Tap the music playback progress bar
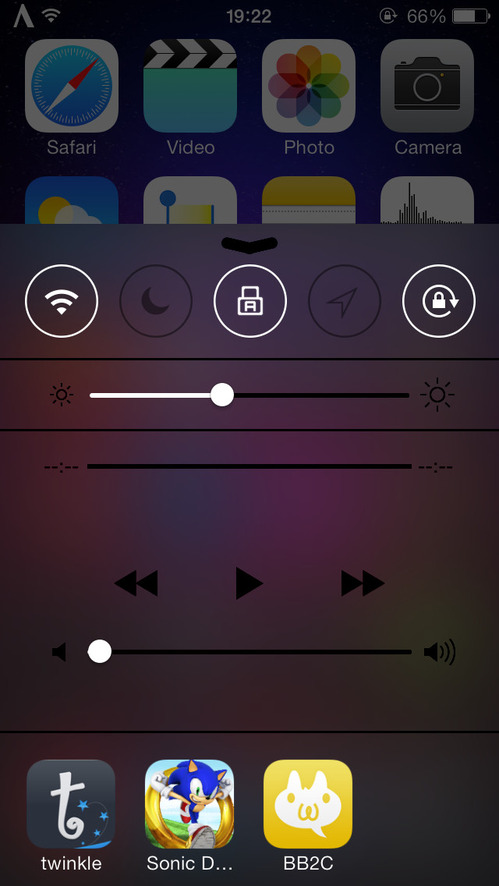Screen dimensions: 499x886 point(249,466)
